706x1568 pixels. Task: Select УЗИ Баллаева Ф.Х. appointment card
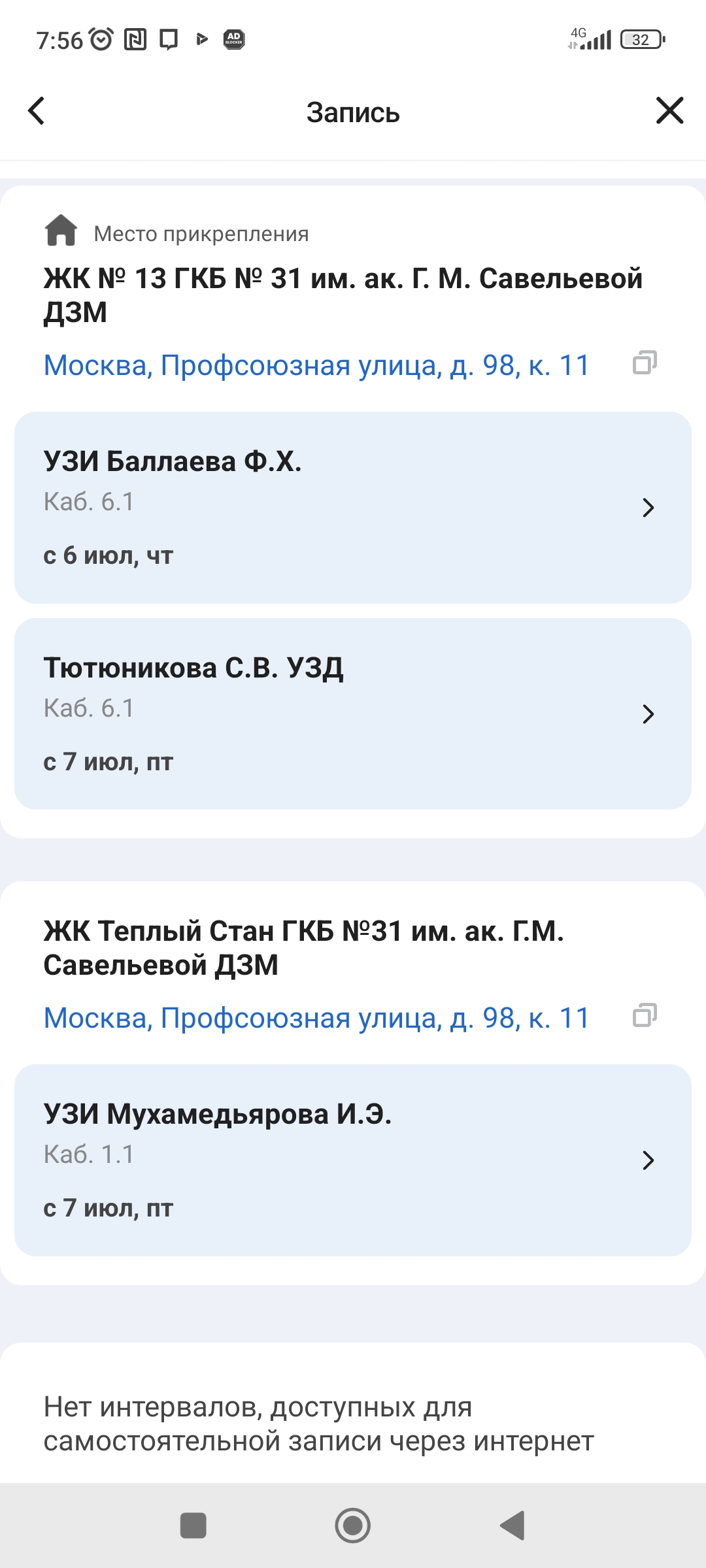point(353,507)
